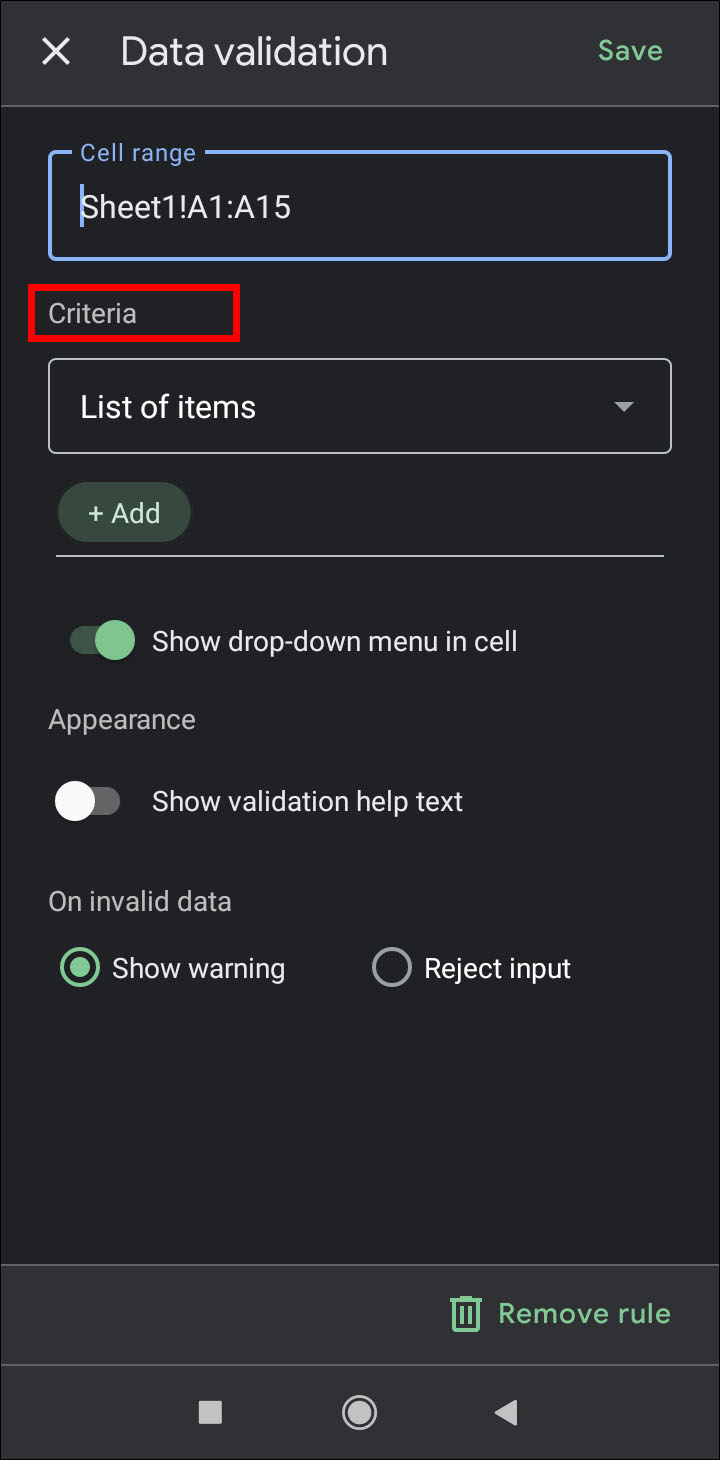720x1460 pixels.
Task: Save the data validation rule
Action: (x=629, y=51)
